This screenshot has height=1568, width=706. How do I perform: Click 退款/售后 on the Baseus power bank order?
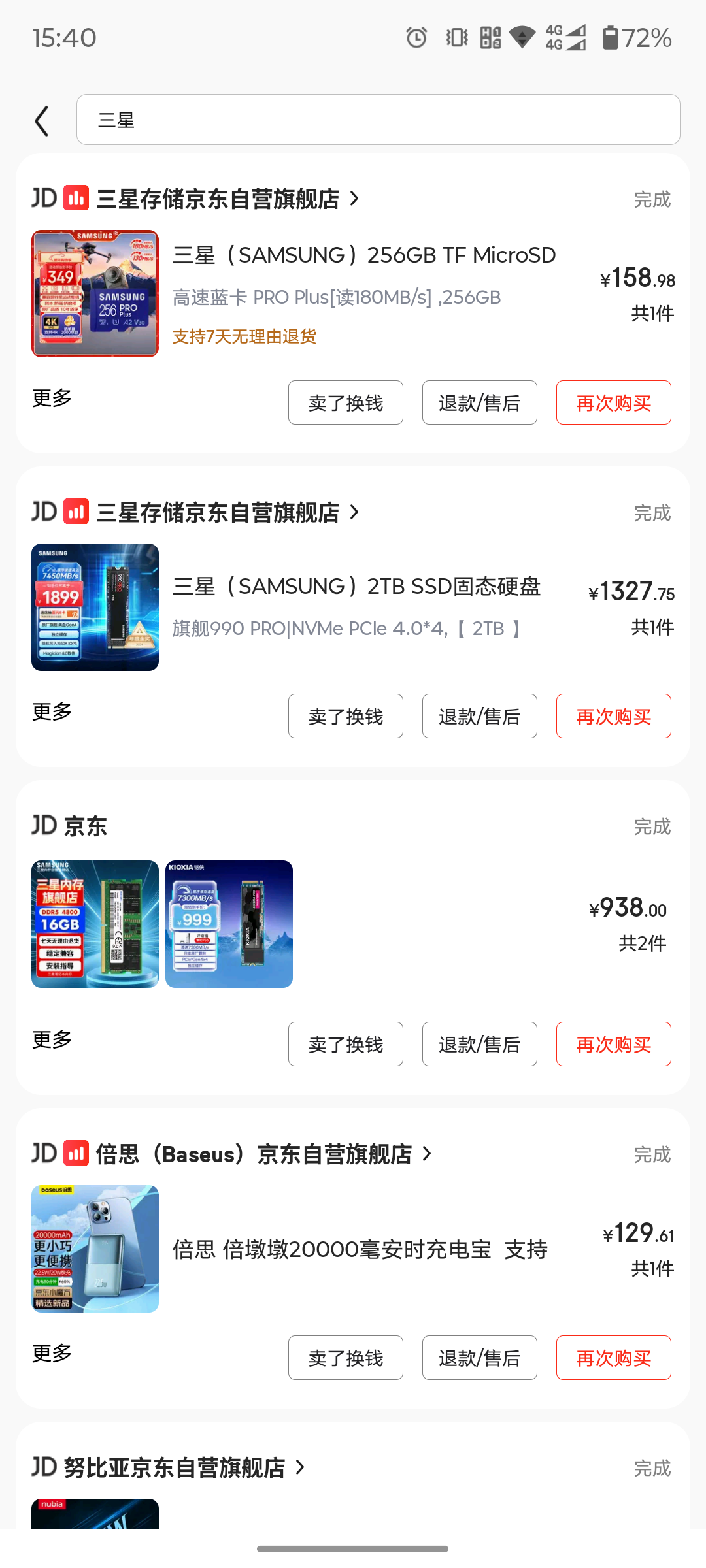[x=479, y=1357]
